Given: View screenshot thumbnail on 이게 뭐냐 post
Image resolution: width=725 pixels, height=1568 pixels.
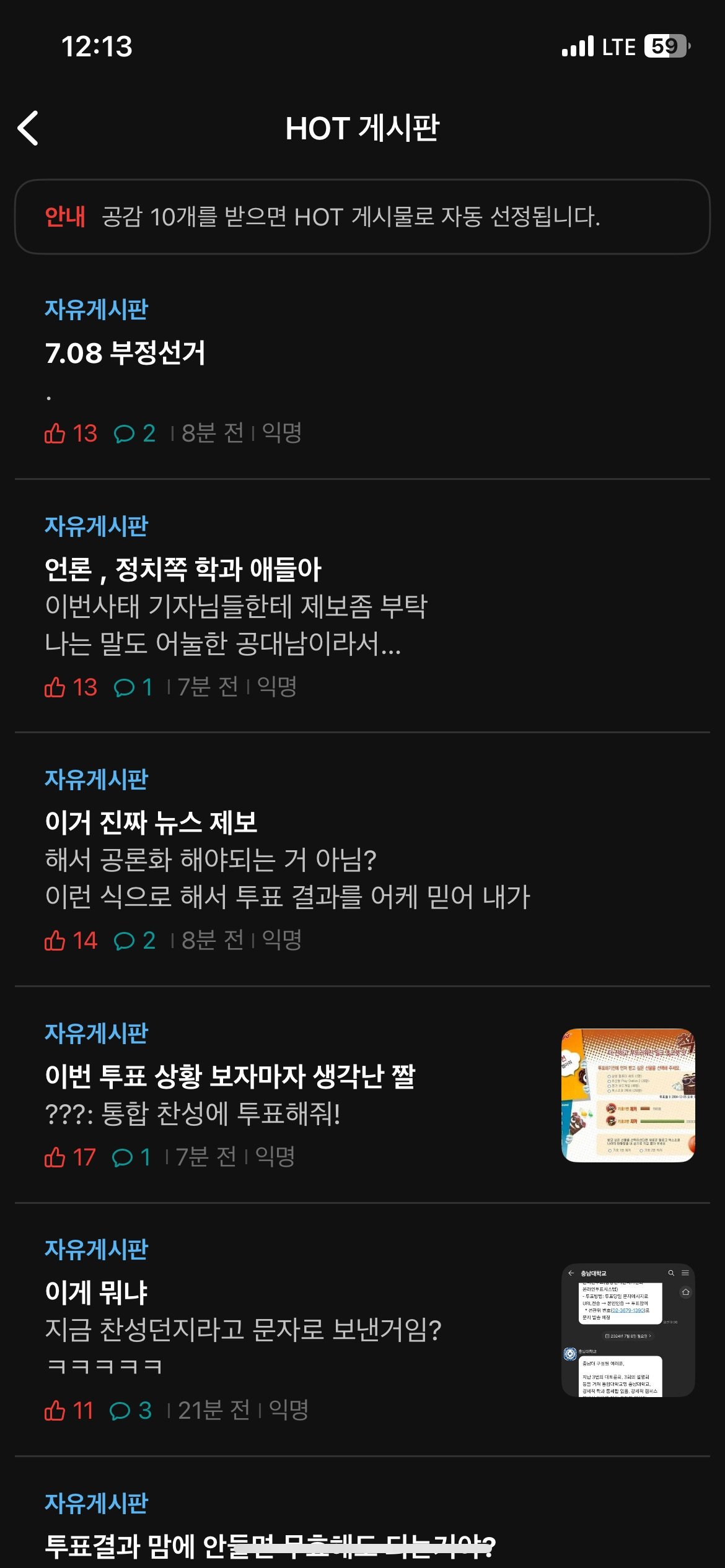Looking at the screenshot, I should [628, 1330].
